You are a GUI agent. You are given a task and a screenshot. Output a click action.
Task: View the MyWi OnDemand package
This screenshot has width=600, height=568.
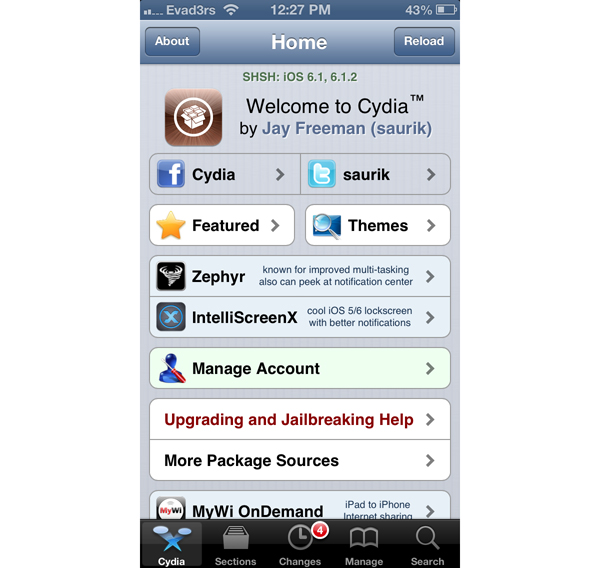tap(300, 506)
